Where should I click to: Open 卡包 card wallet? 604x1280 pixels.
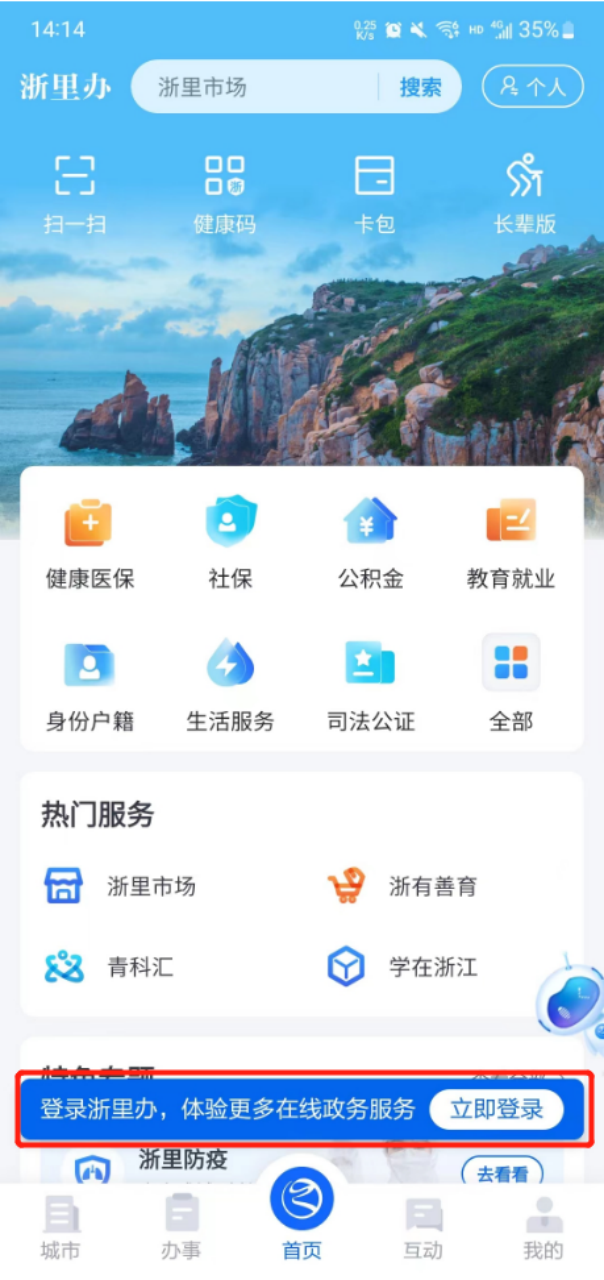[374, 193]
